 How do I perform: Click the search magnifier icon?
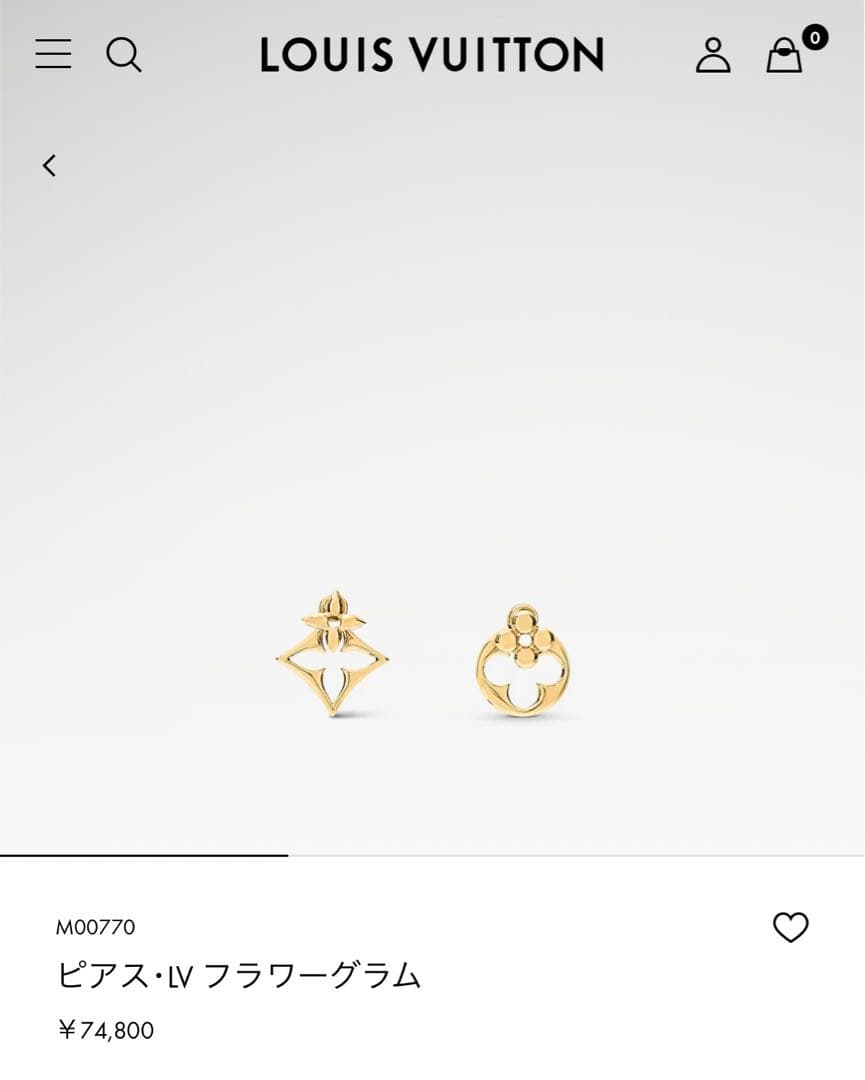pos(125,56)
